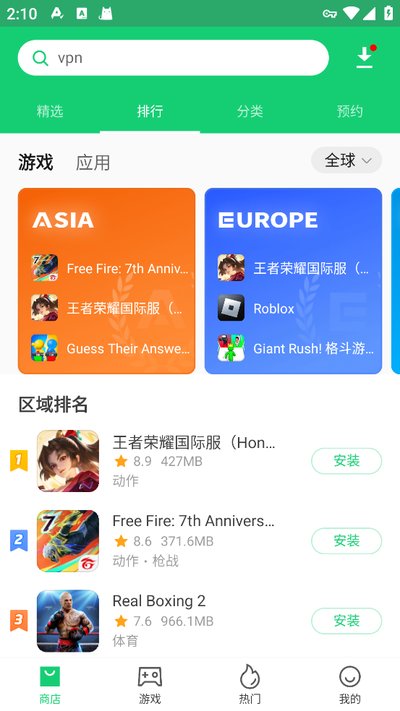This screenshot has height=711, width=400.
Task: Open the EUROPE ranking card
Action: [x=293, y=281]
